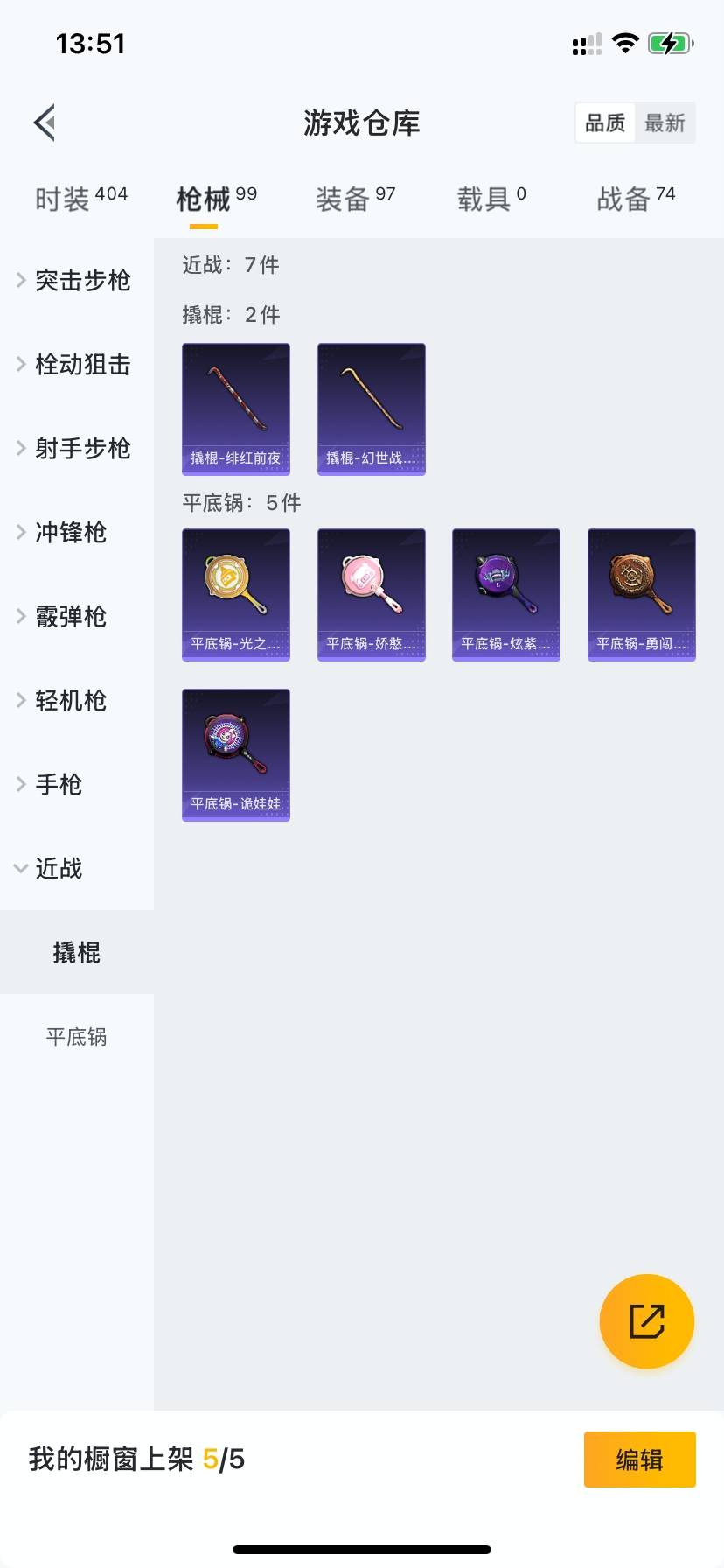Sort items by 最新
724x1568 pixels.
[665, 122]
